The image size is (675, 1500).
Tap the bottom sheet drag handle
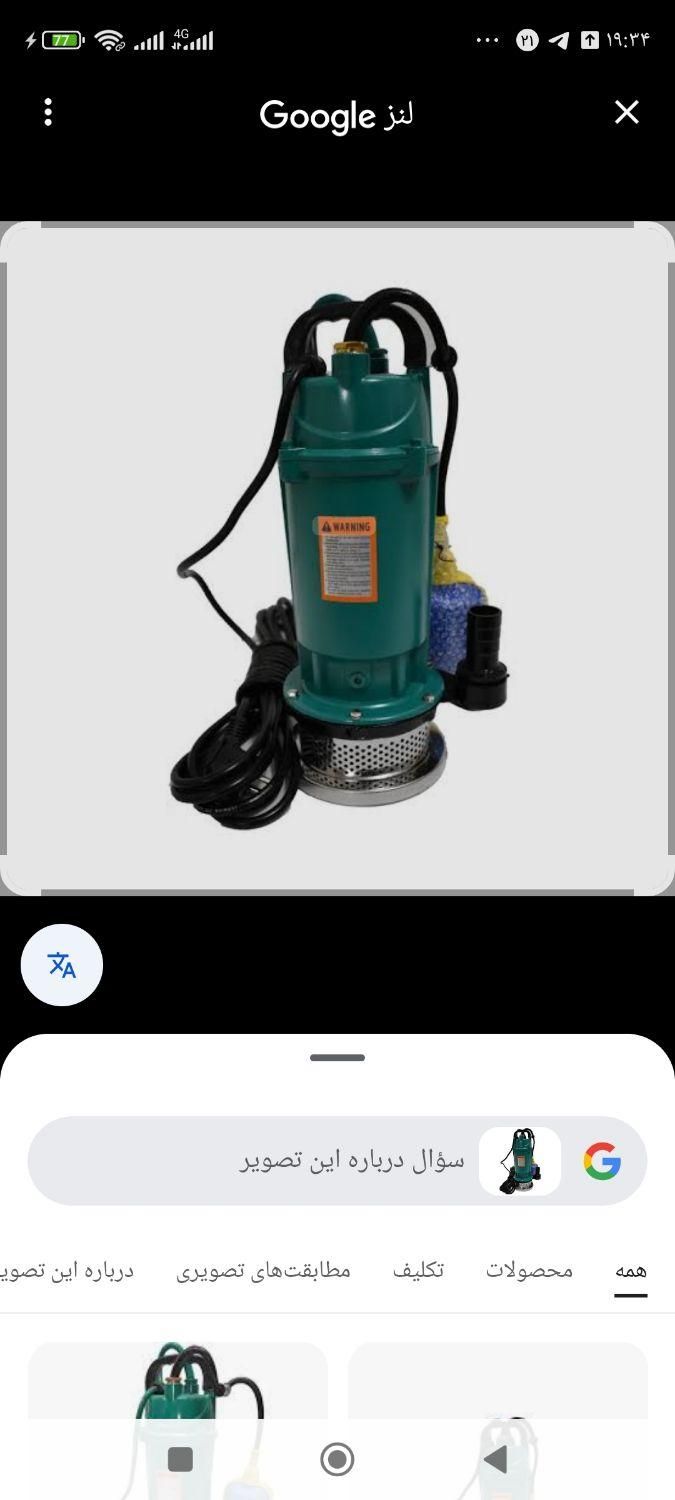click(337, 1057)
